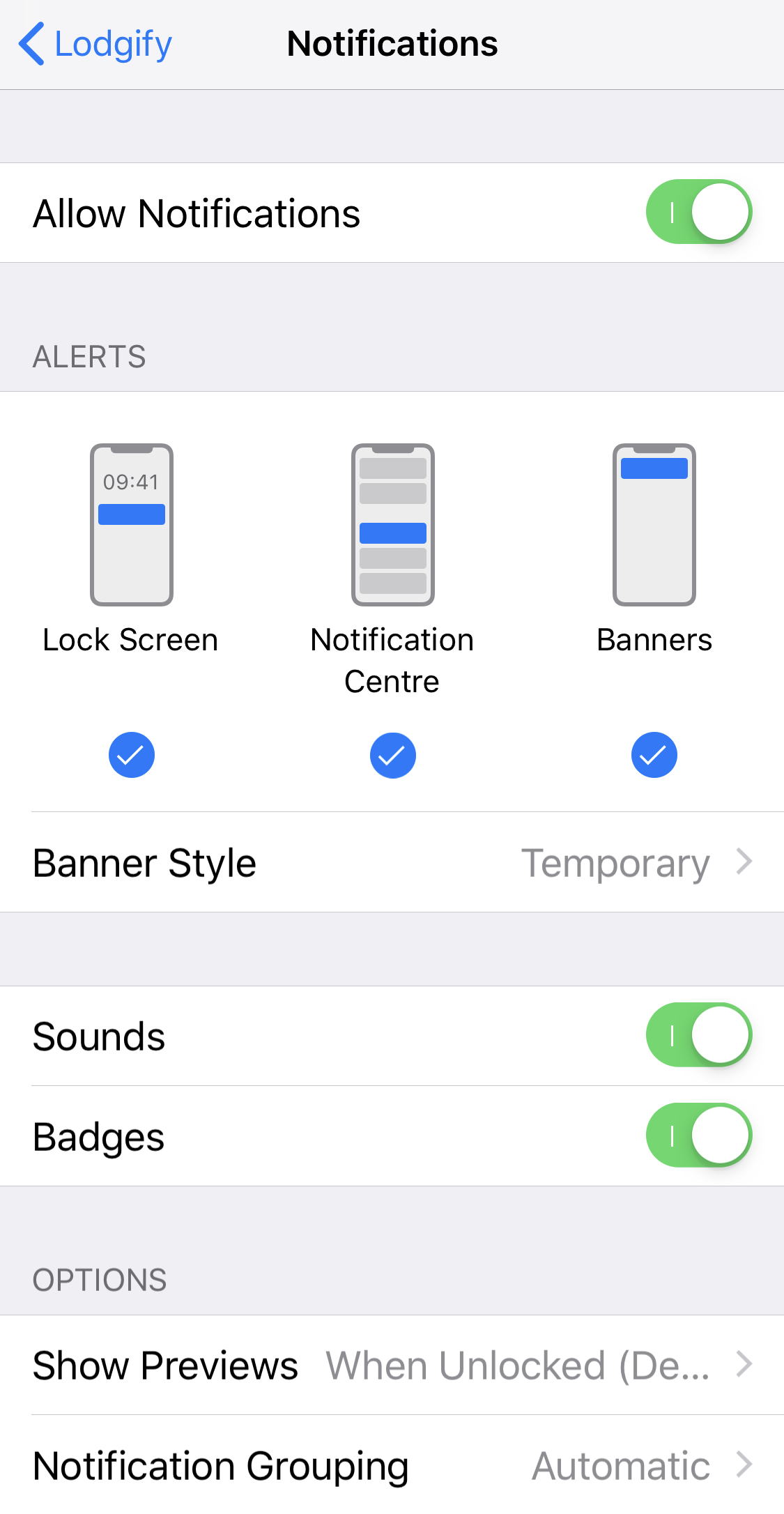Tap the back chevron next to Lodgify
Image resolution: width=784 pixels, height=1514 pixels.
pos(31,43)
